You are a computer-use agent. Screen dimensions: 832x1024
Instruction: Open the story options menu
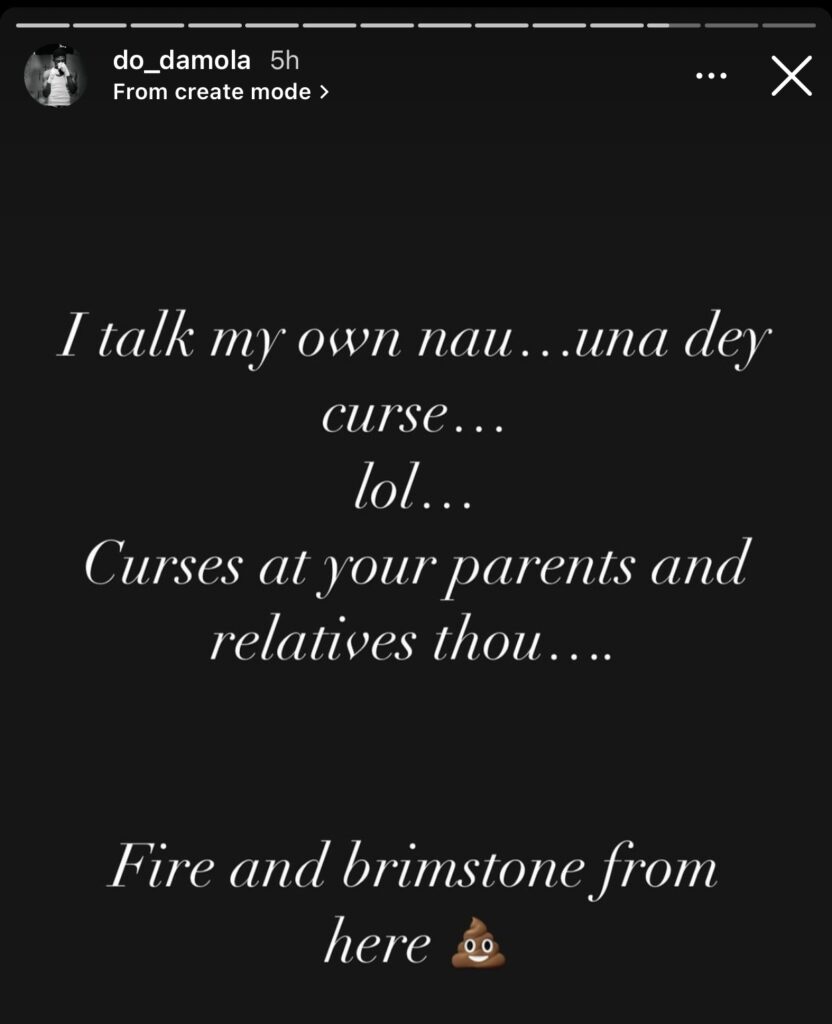[x=711, y=76]
